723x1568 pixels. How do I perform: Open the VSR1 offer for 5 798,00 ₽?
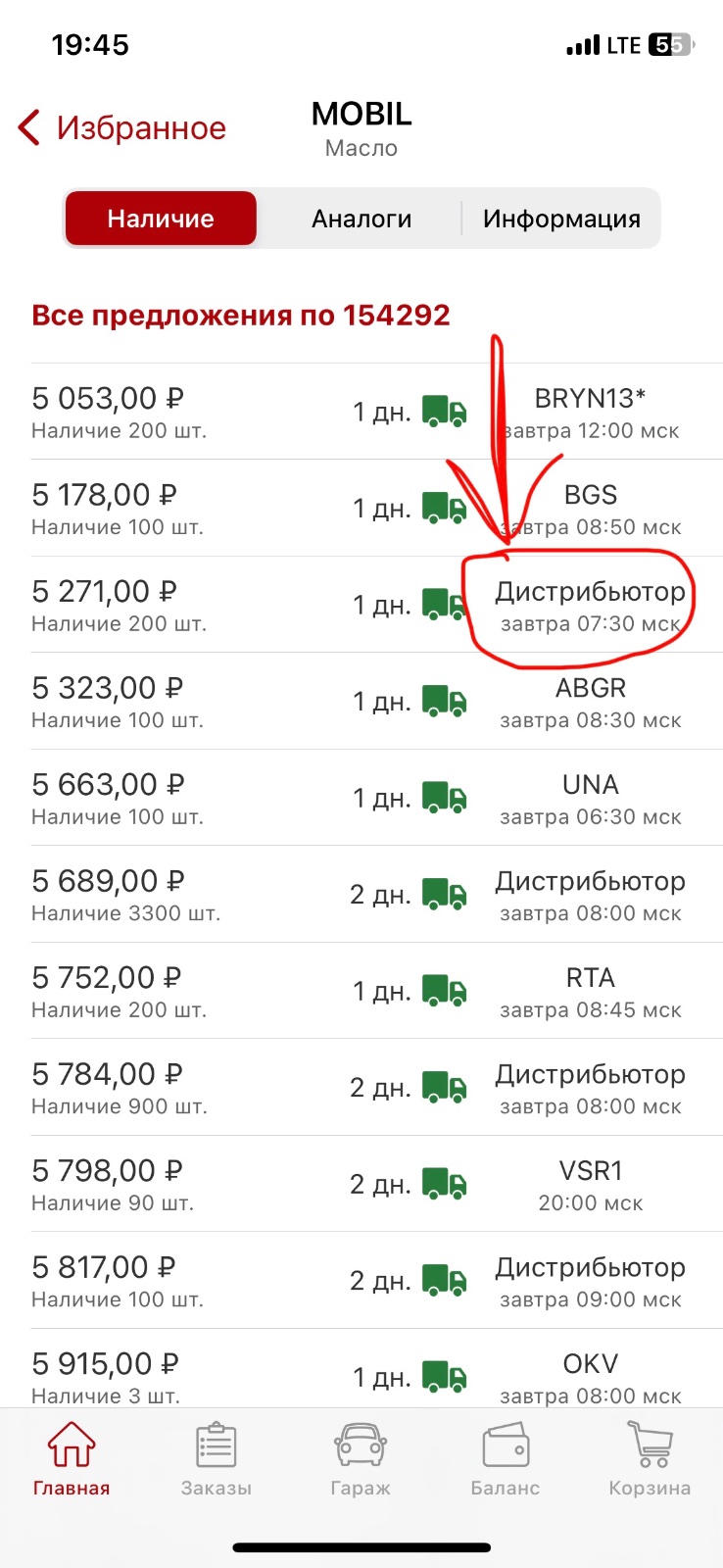coord(377,1184)
